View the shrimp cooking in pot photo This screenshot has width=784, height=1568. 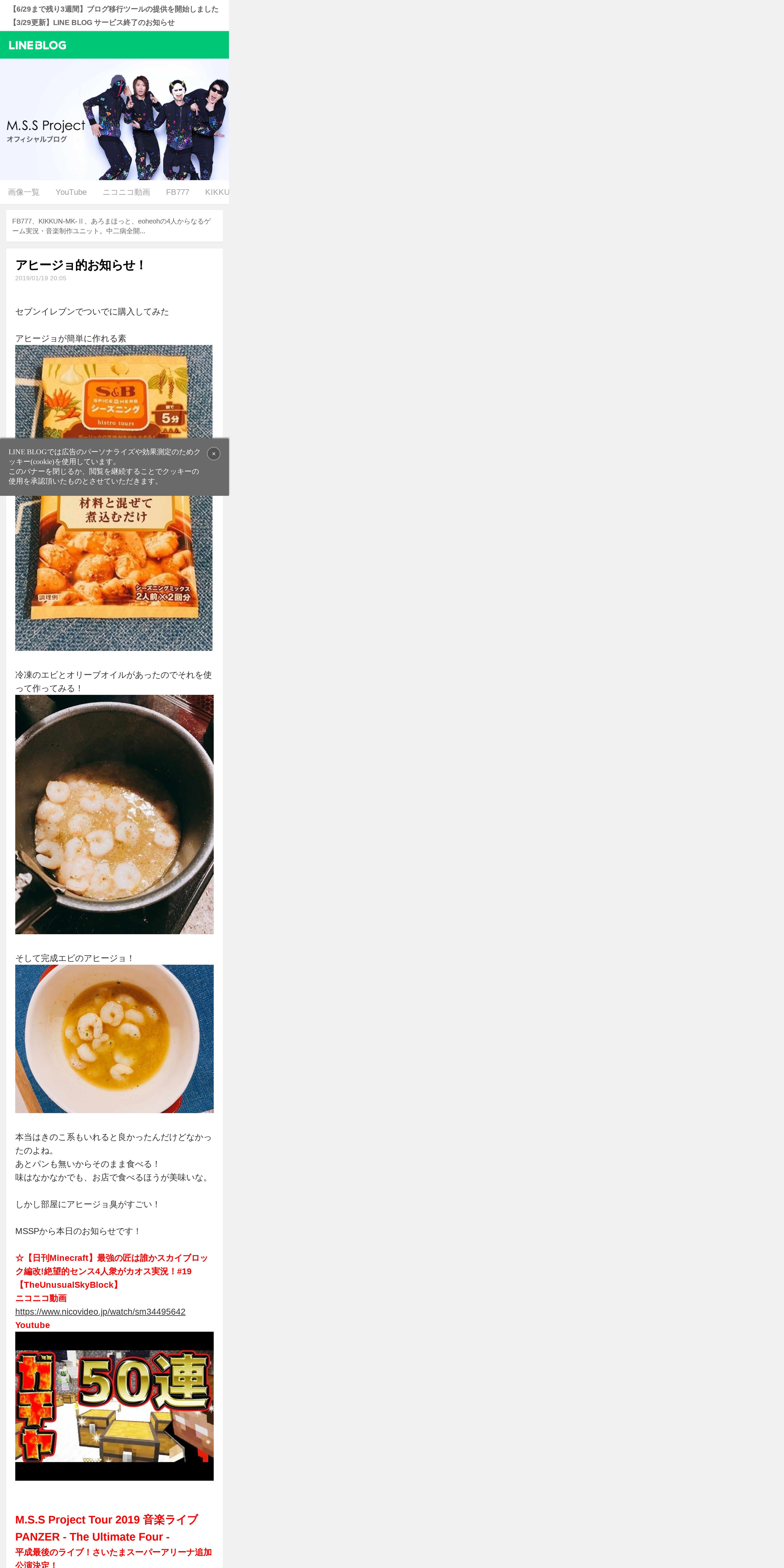(114, 815)
